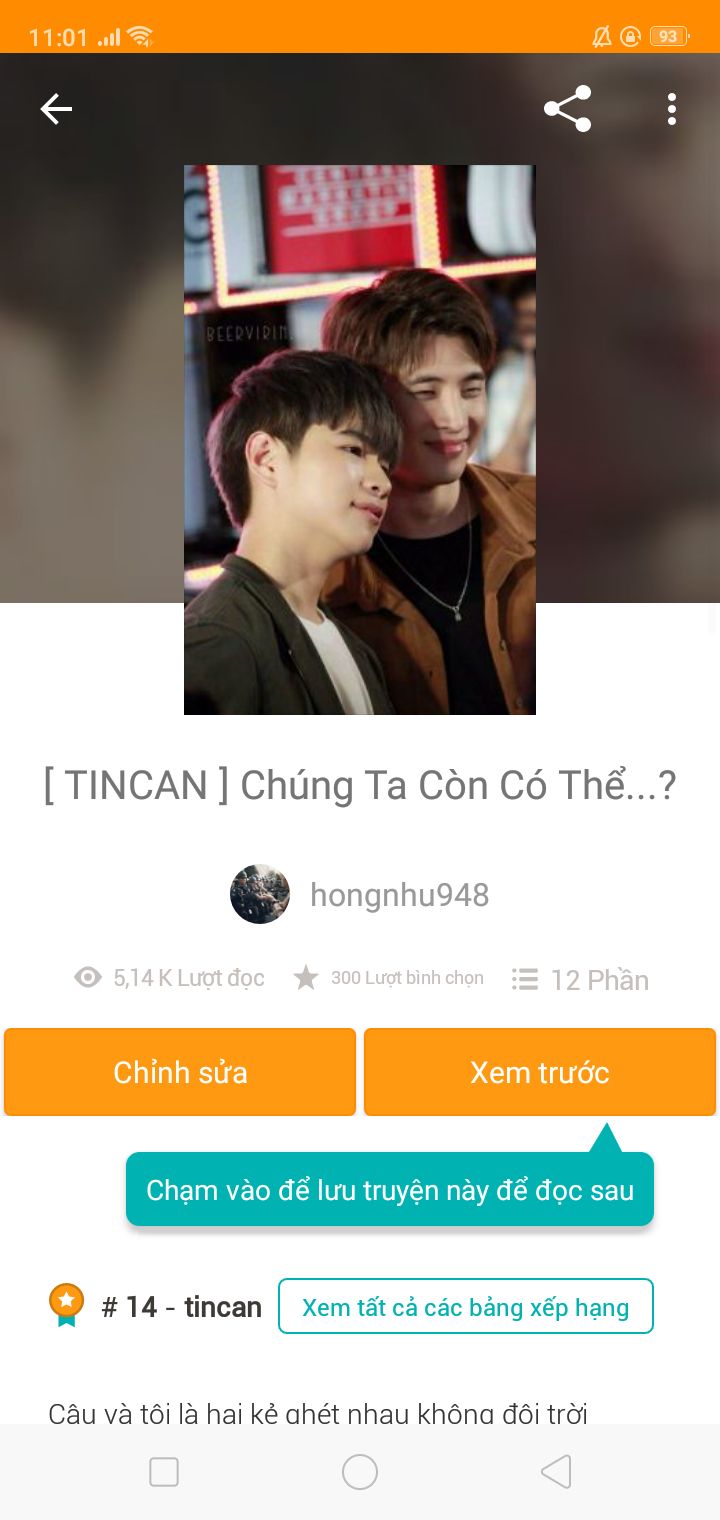Share this story

click(568, 109)
